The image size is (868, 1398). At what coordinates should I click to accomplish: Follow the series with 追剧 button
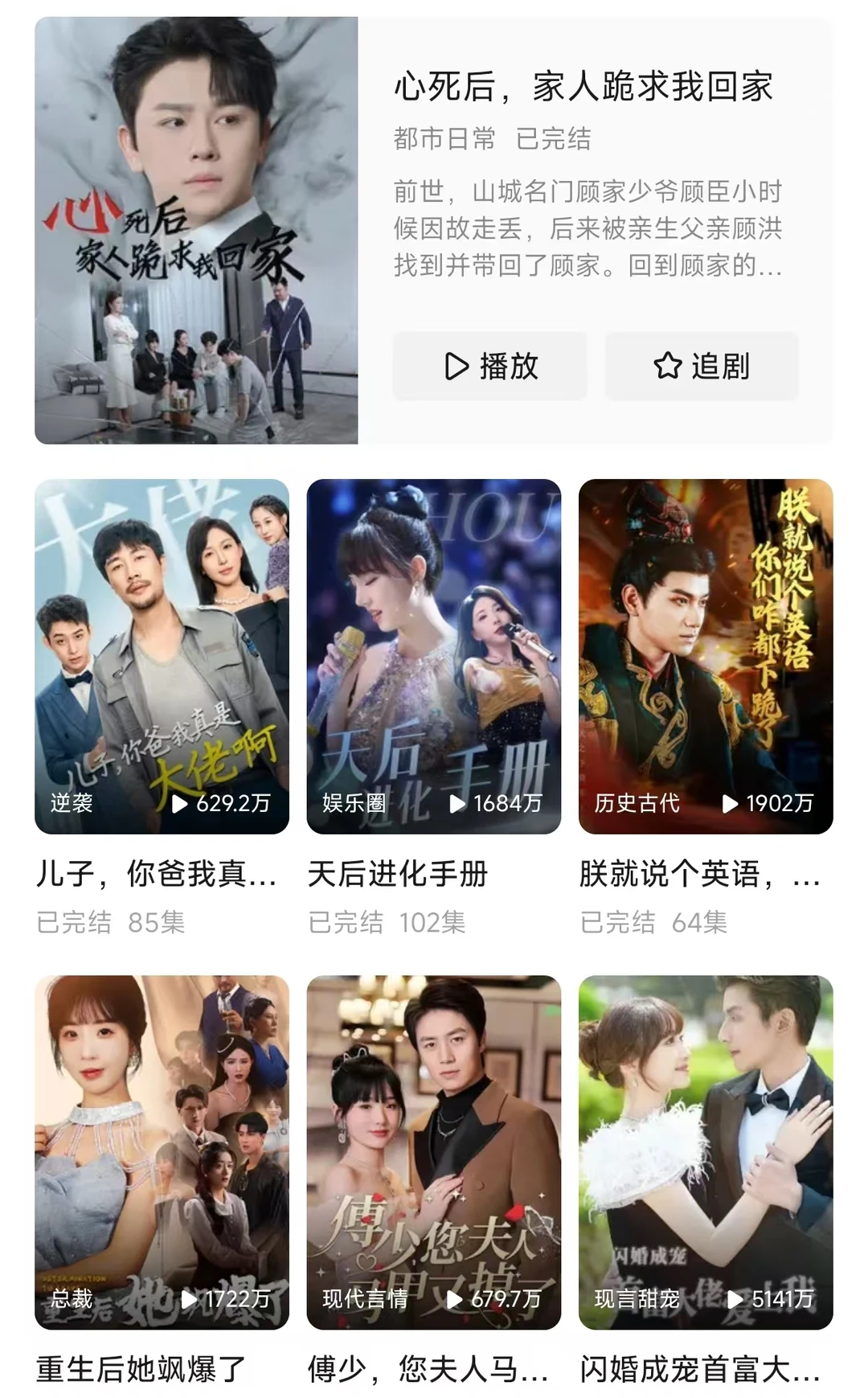click(x=702, y=366)
